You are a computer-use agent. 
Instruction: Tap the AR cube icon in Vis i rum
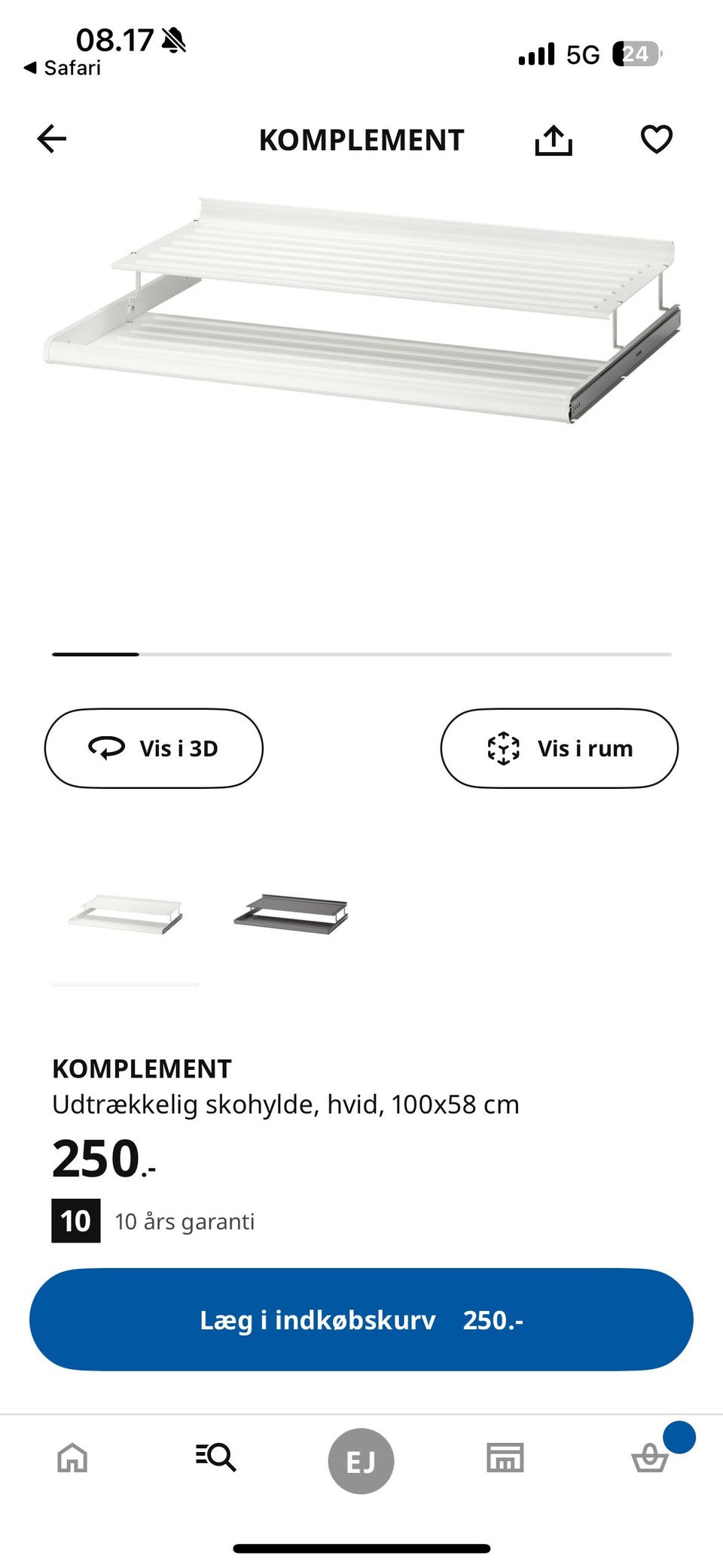click(503, 748)
